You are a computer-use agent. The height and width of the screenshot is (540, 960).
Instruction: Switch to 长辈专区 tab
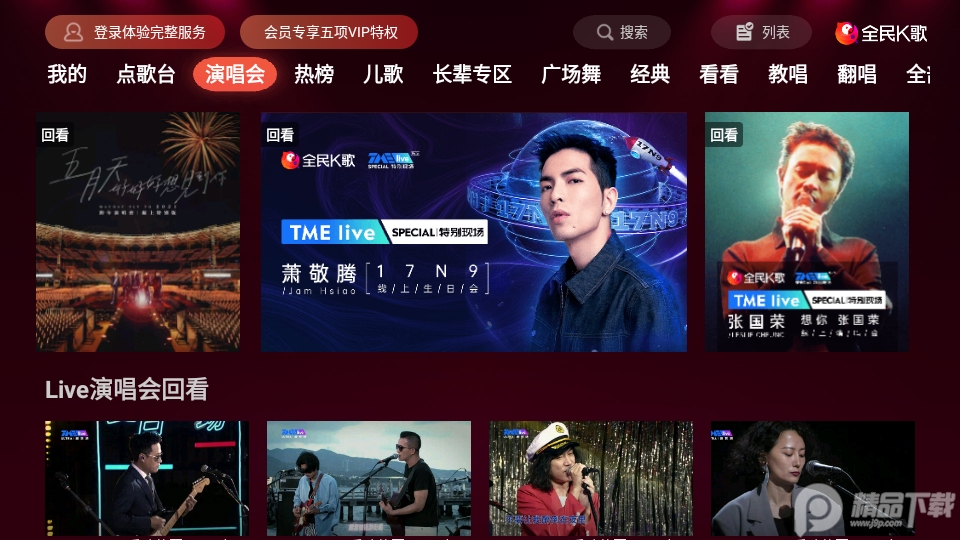point(472,74)
